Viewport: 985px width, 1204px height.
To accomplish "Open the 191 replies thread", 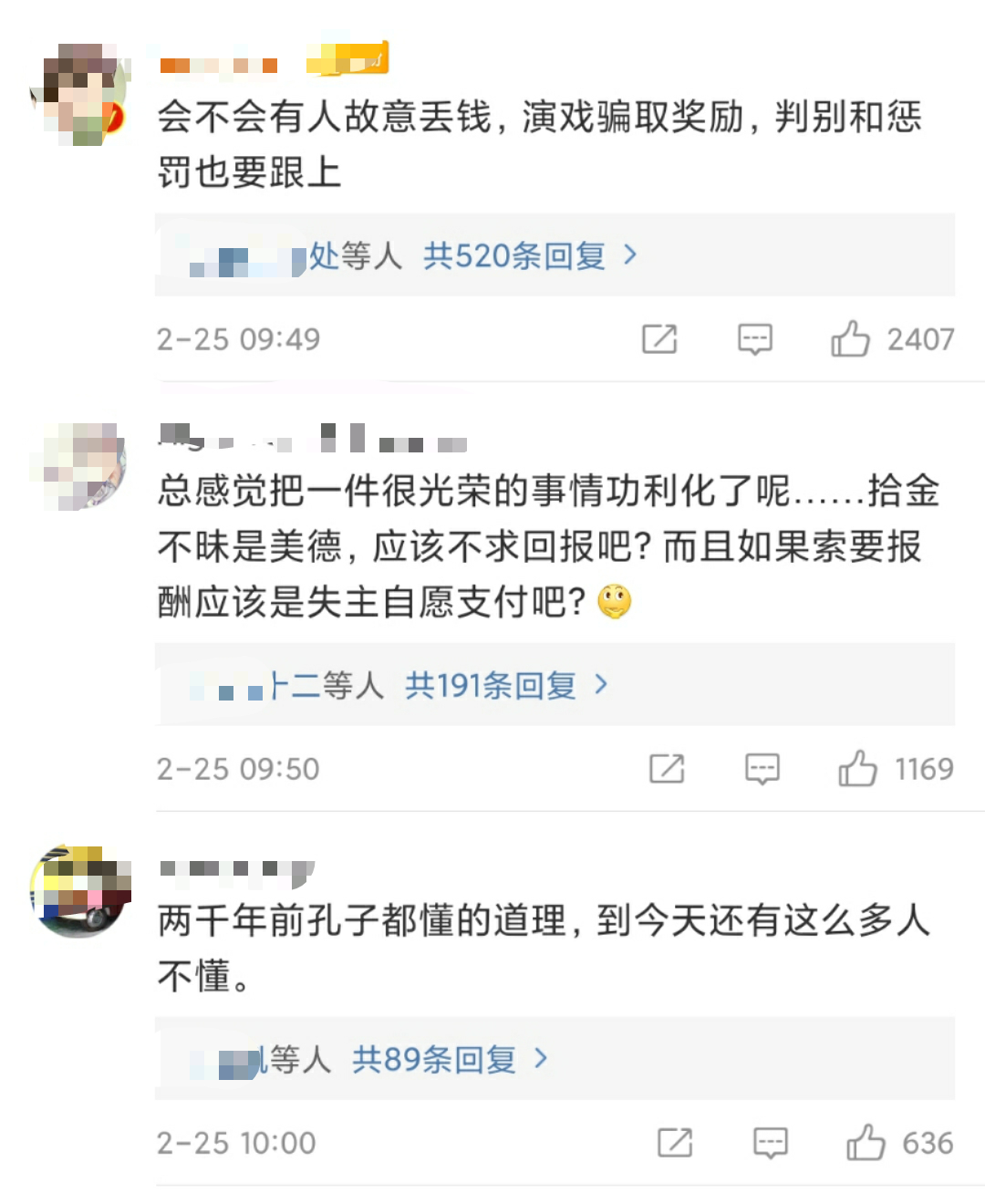I will pyautogui.click(x=506, y=685).
